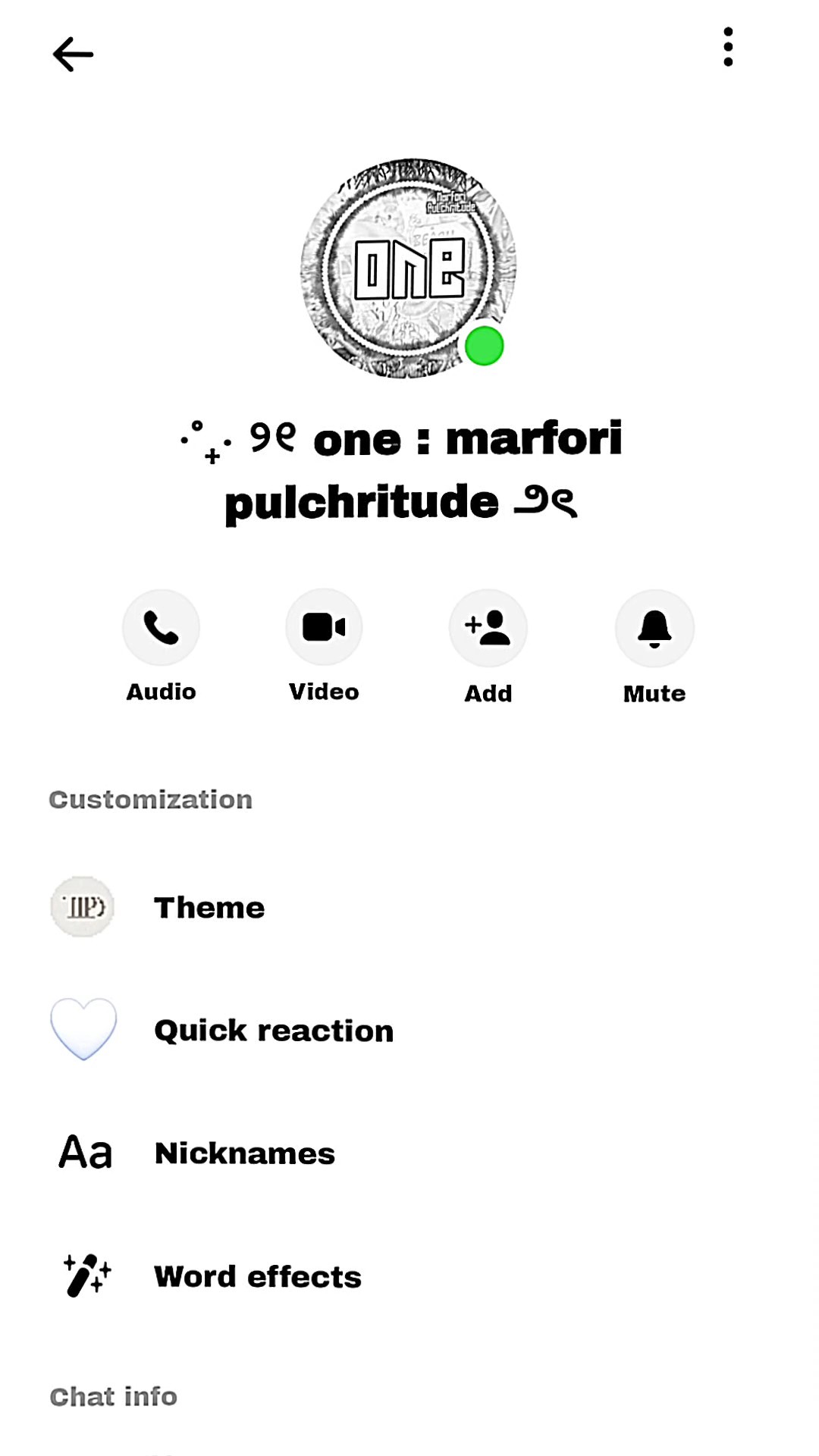This screenshot has height=1456, width=819.
Task: Change the Quick reaction emoji
Action: click(x=273, y=1031)
